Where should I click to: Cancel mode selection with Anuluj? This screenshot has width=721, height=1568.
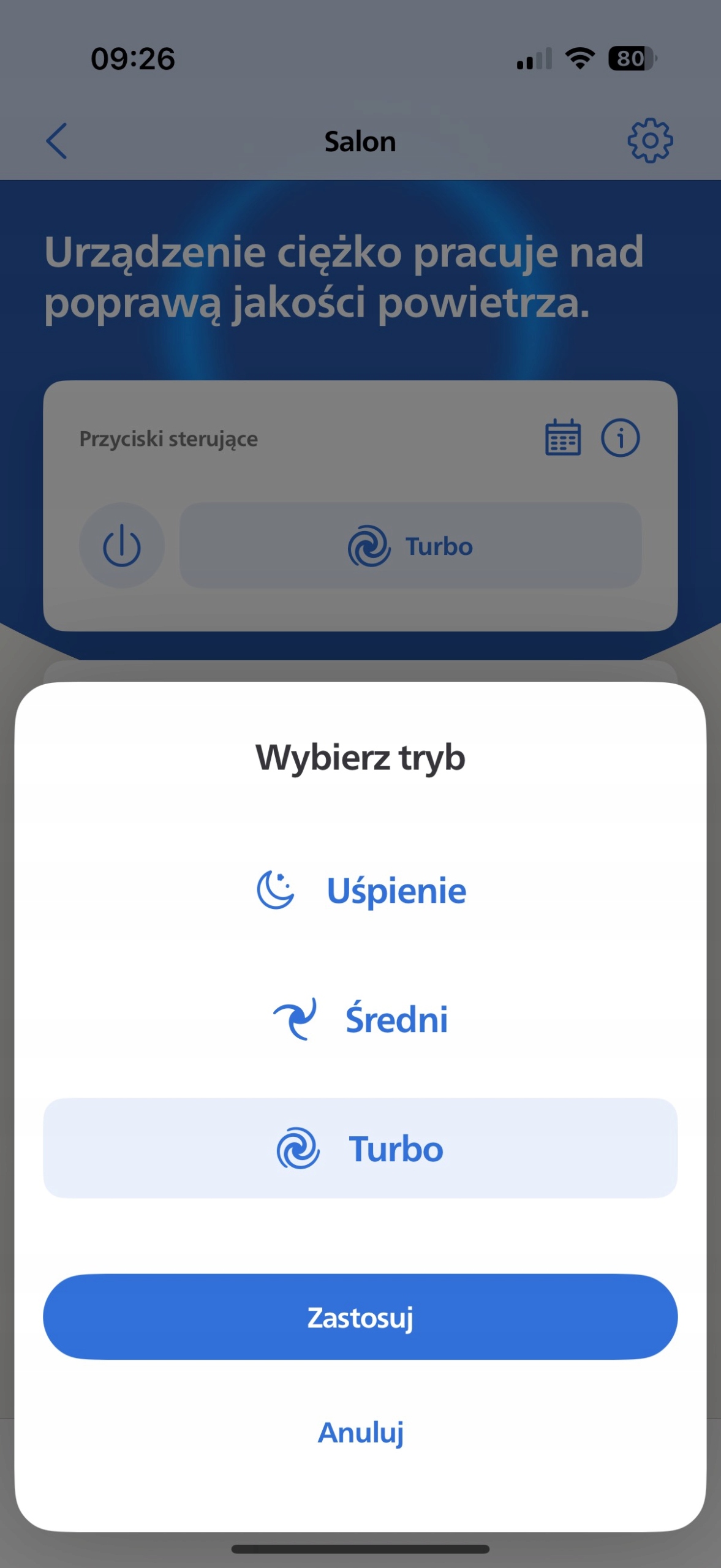(360, 1433)
